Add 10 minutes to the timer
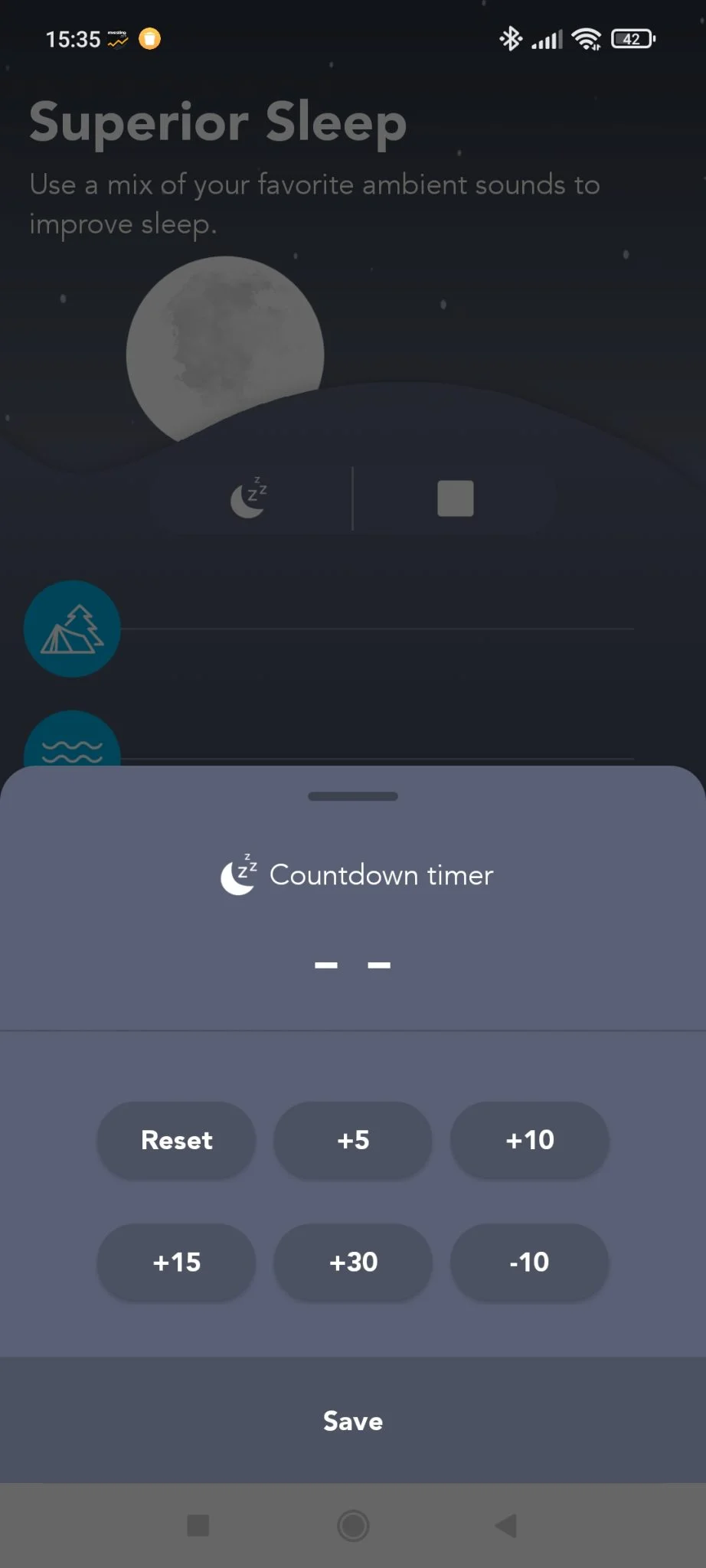 coord(529,1140)
